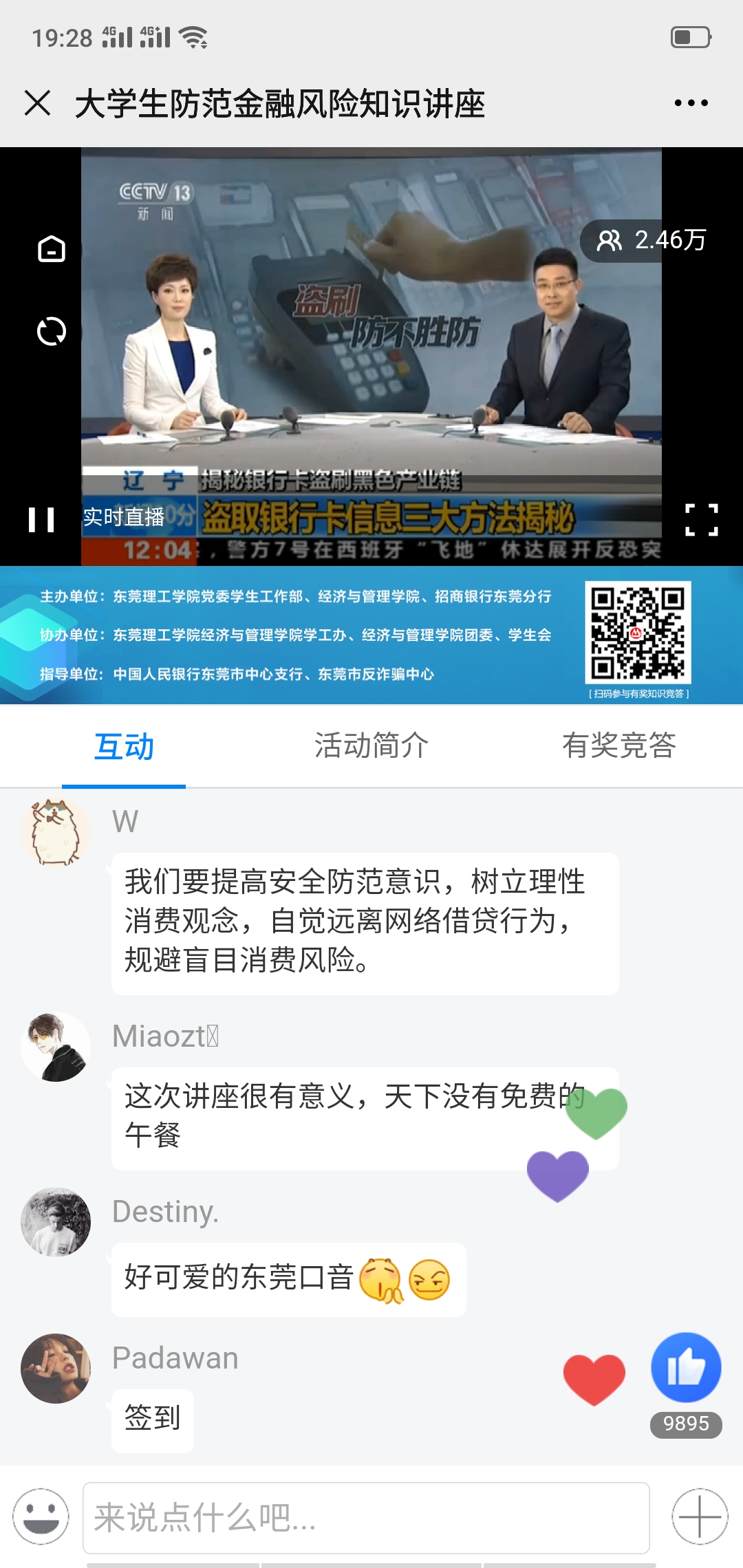Close the lecture livestream page
Viewport: 743px width, 1568px height.
[x=38, y=103]
